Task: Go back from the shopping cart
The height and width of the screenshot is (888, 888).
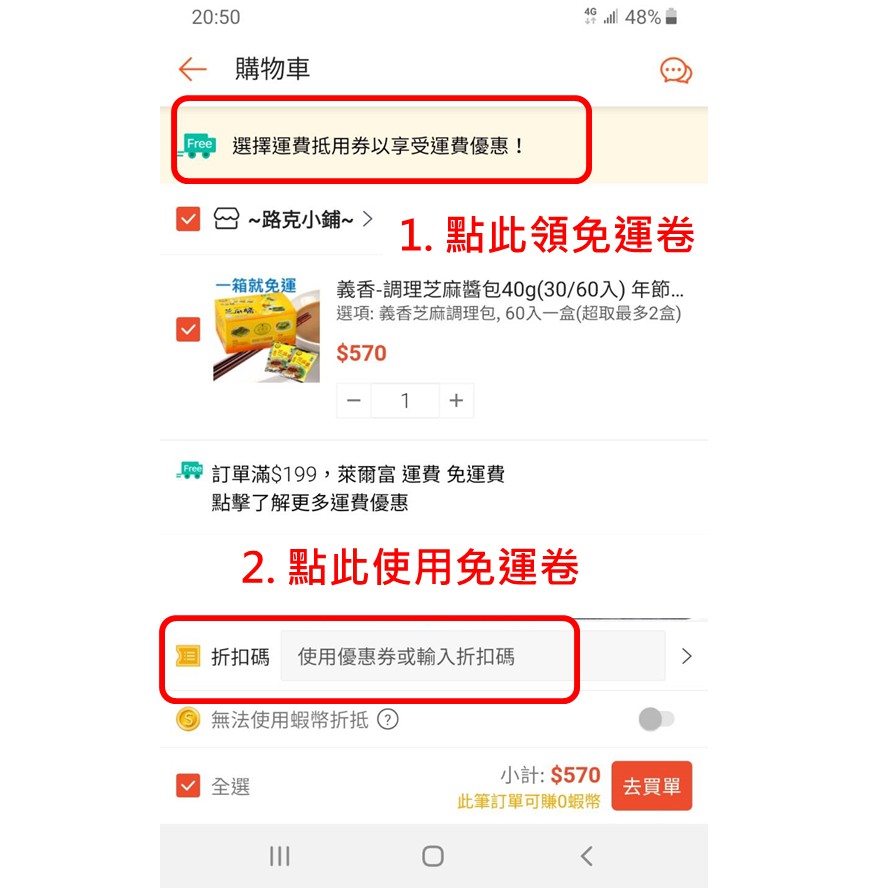Action: 193,70
